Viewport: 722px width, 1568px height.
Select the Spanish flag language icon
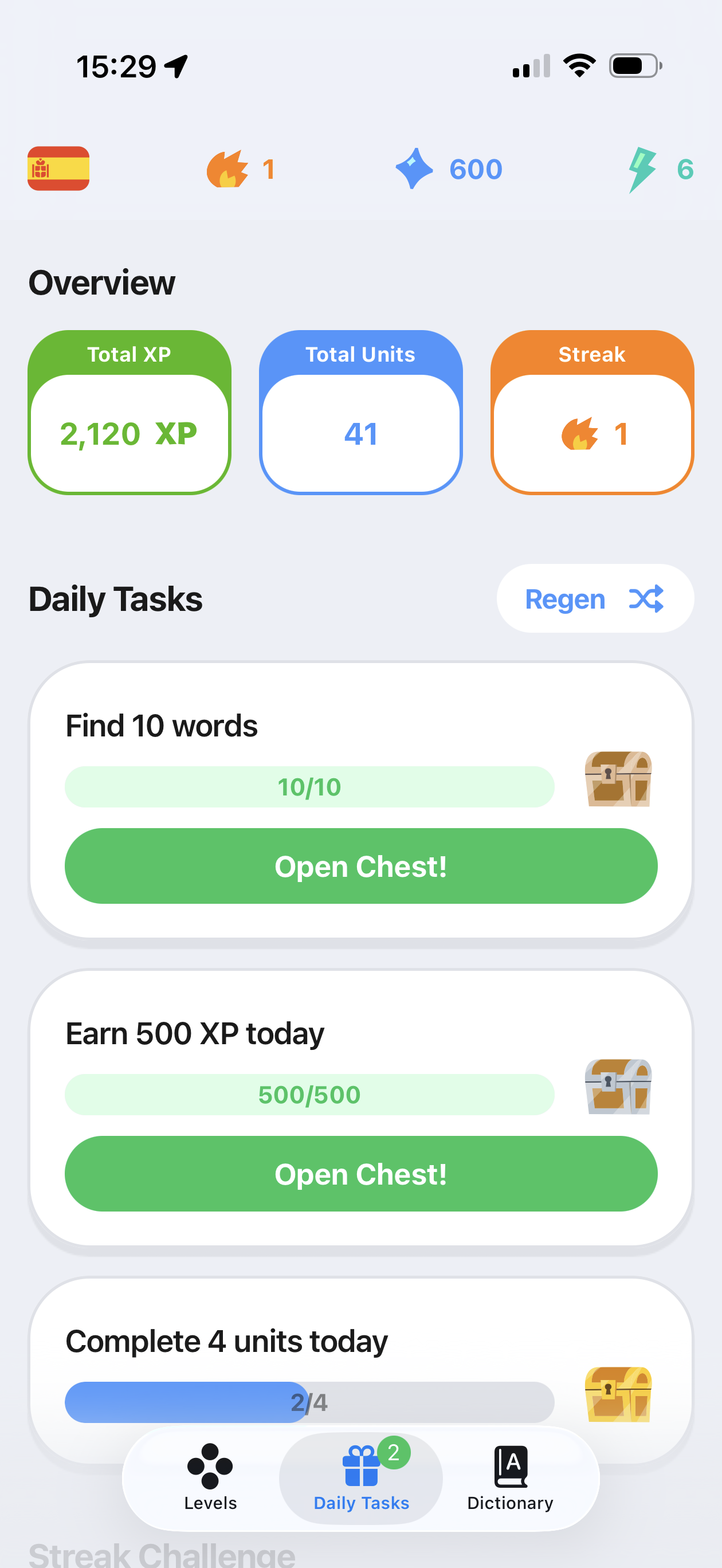tap(58, 168)
